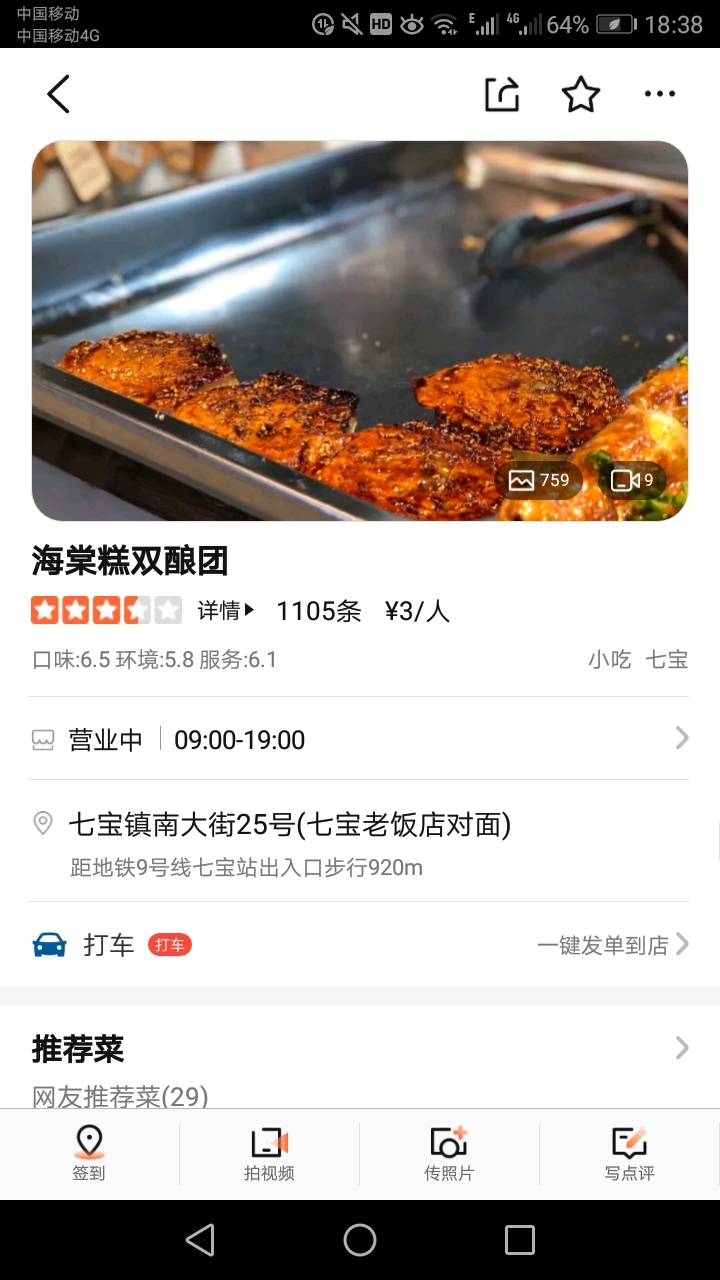This screenshot has height=1280, width=720.
Task: Upload a photo via 传照片
Action: pos(449,1153)
